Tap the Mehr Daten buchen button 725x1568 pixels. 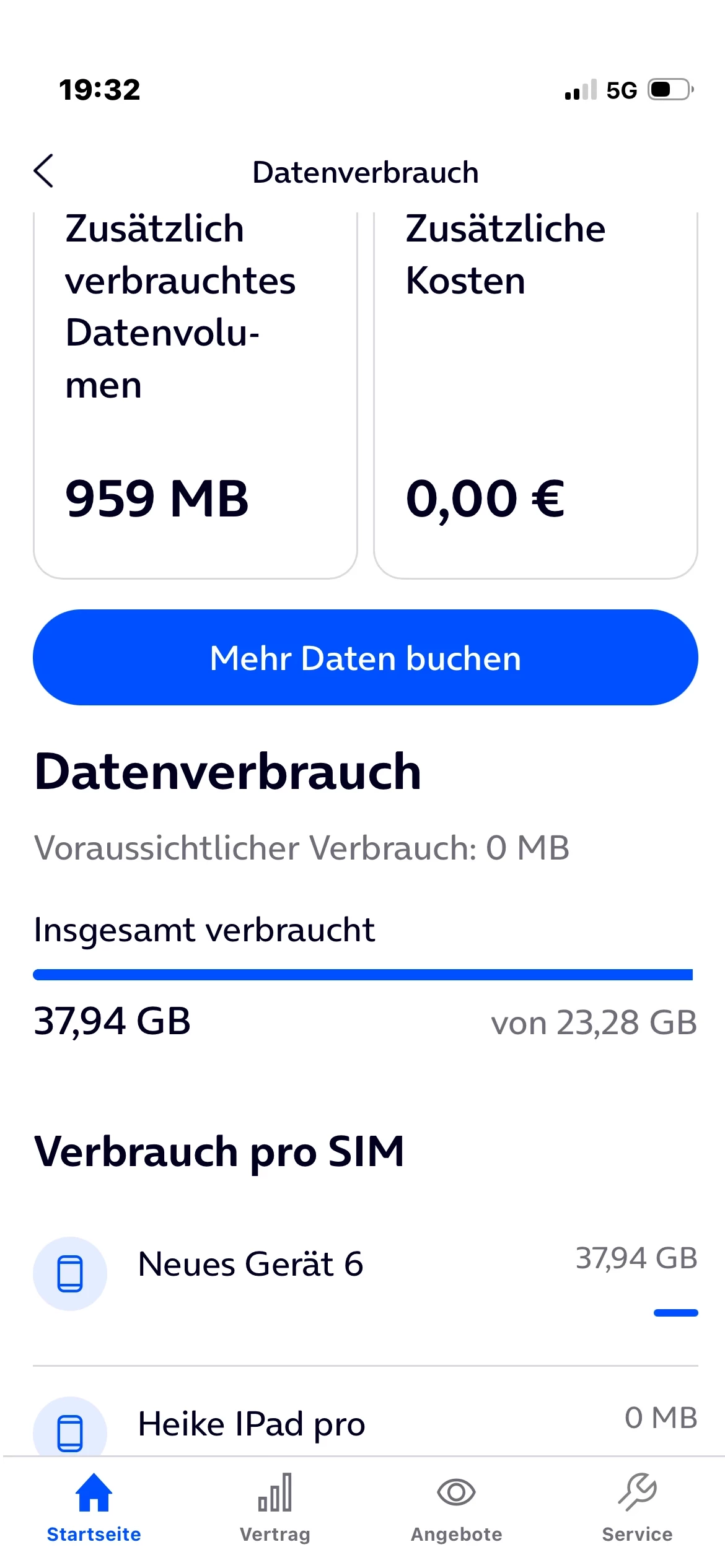365,657
